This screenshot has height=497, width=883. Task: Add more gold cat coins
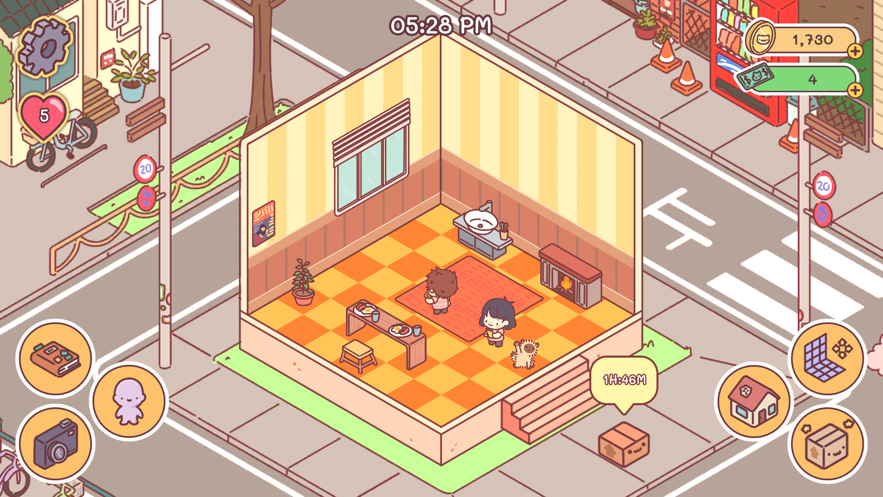coord(854,51)
